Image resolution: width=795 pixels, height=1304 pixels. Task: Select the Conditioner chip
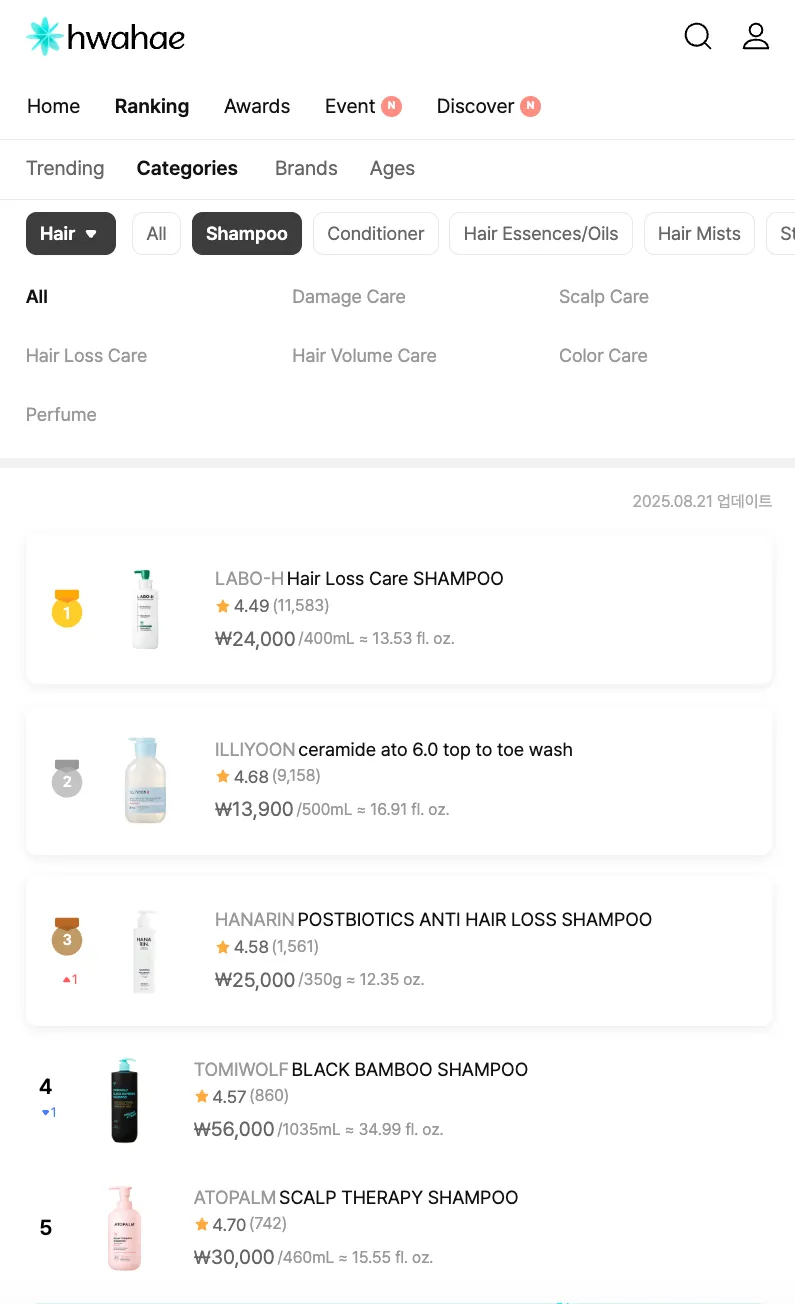(x=376, y=234)
